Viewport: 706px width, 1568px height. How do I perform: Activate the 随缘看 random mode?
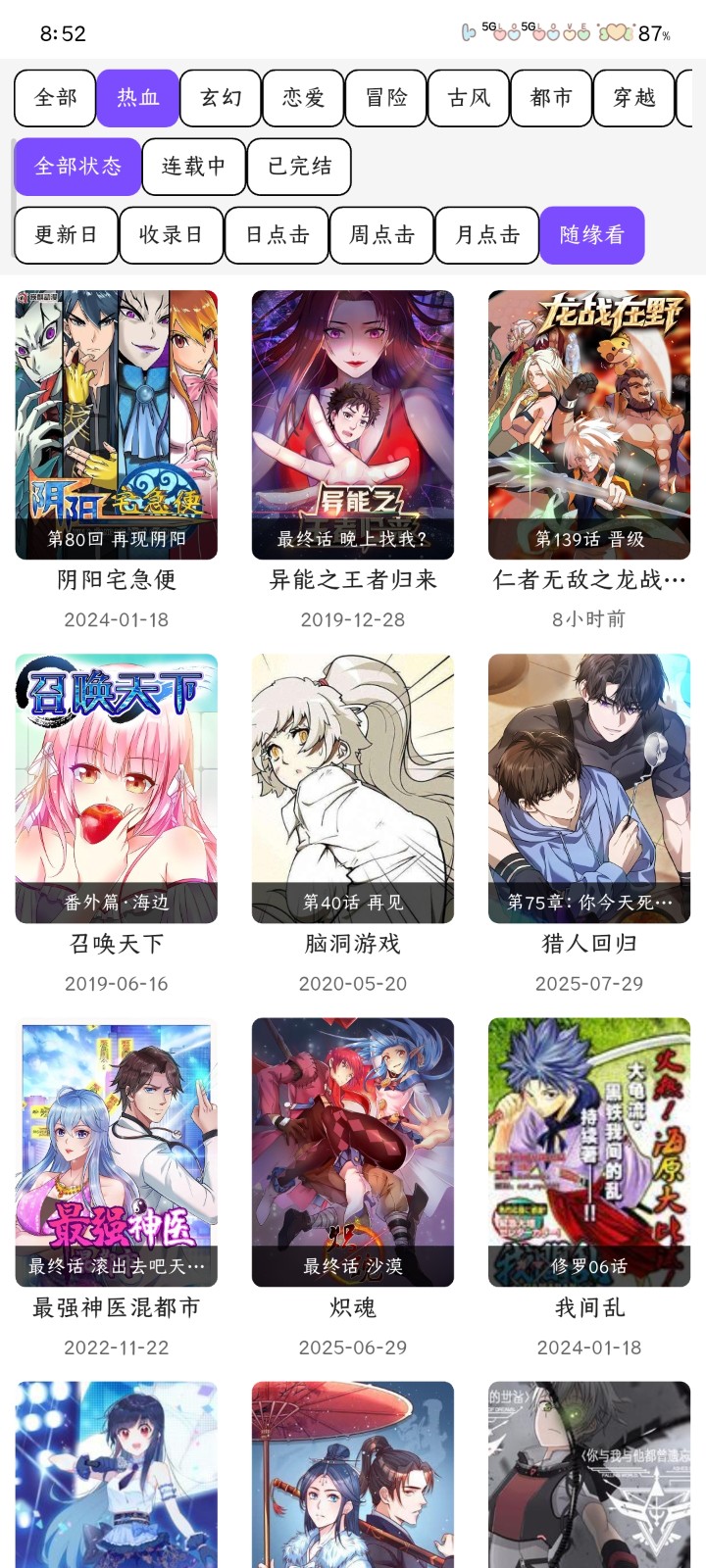(x=592, y=234)
